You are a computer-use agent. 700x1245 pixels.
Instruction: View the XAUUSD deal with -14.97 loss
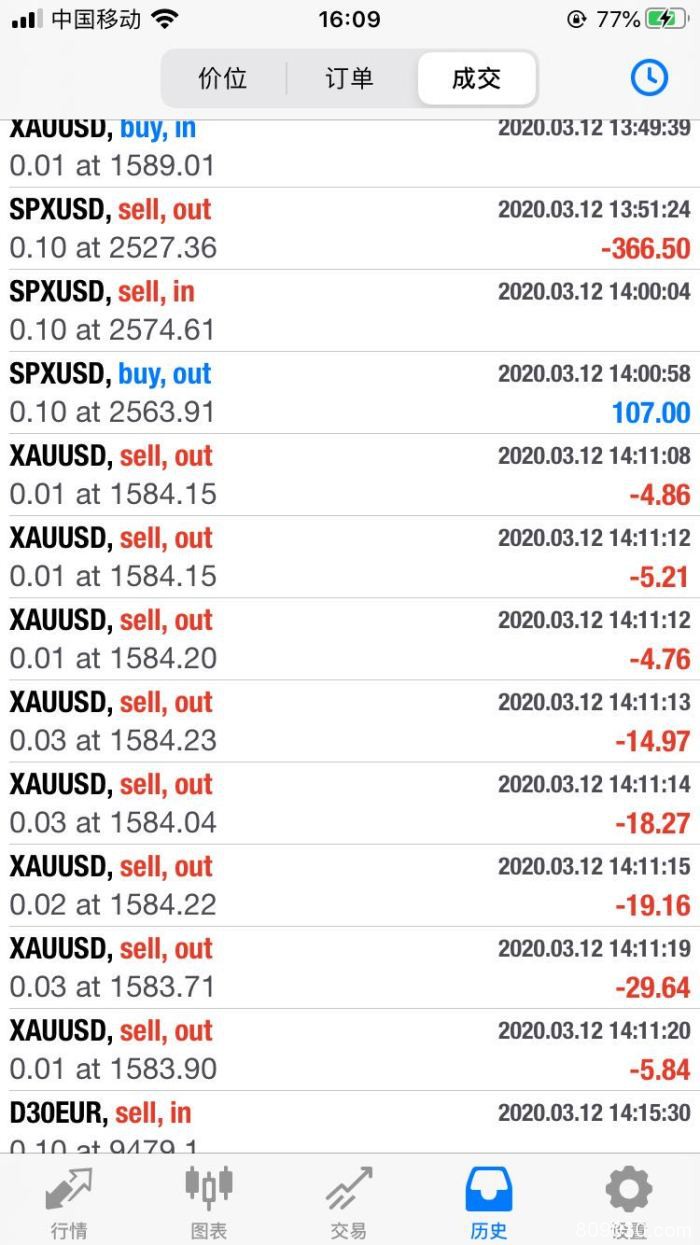click(x=350, y=721)
